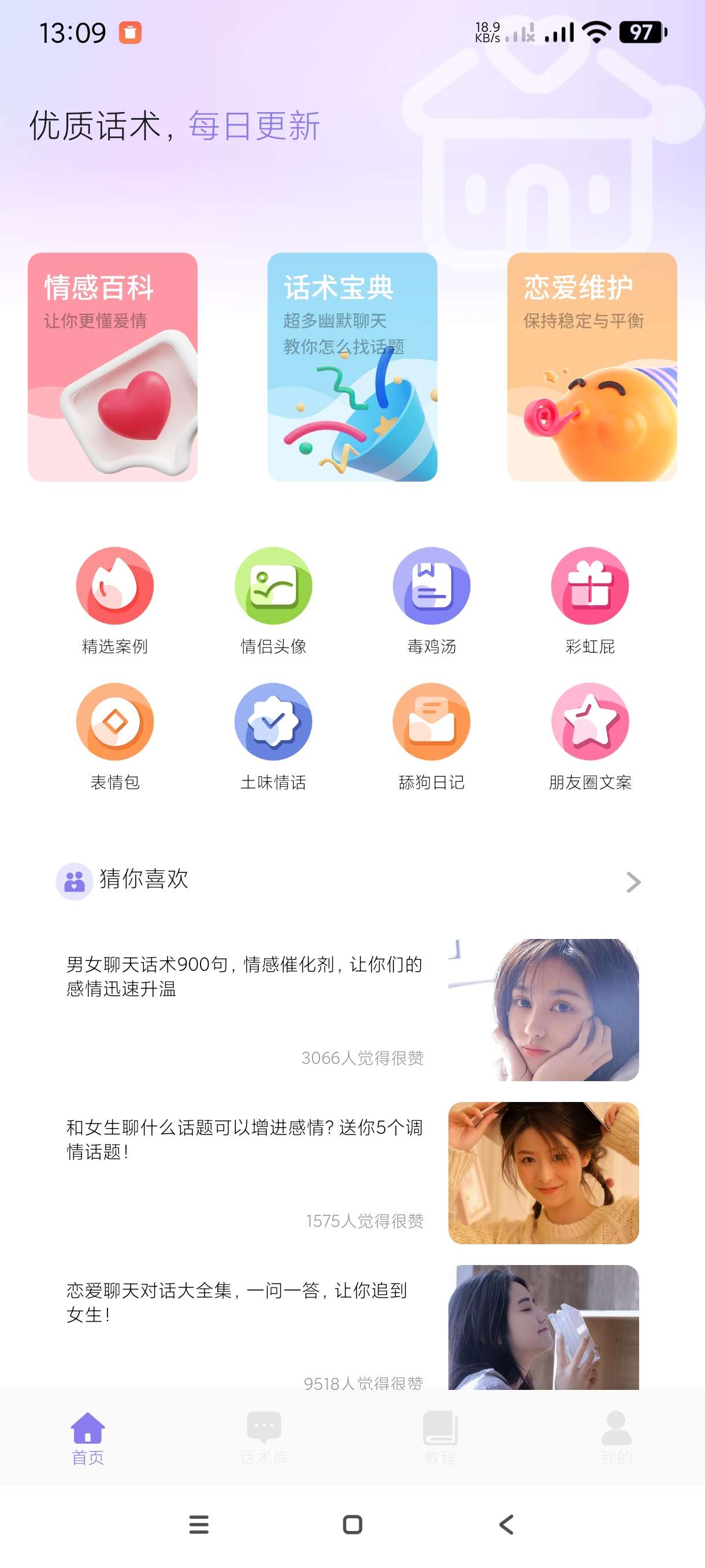Image resolution: width=705 pixels, height=1568 pixels.
Task: Open the 话术宝典 card
Action: [352, 367]
